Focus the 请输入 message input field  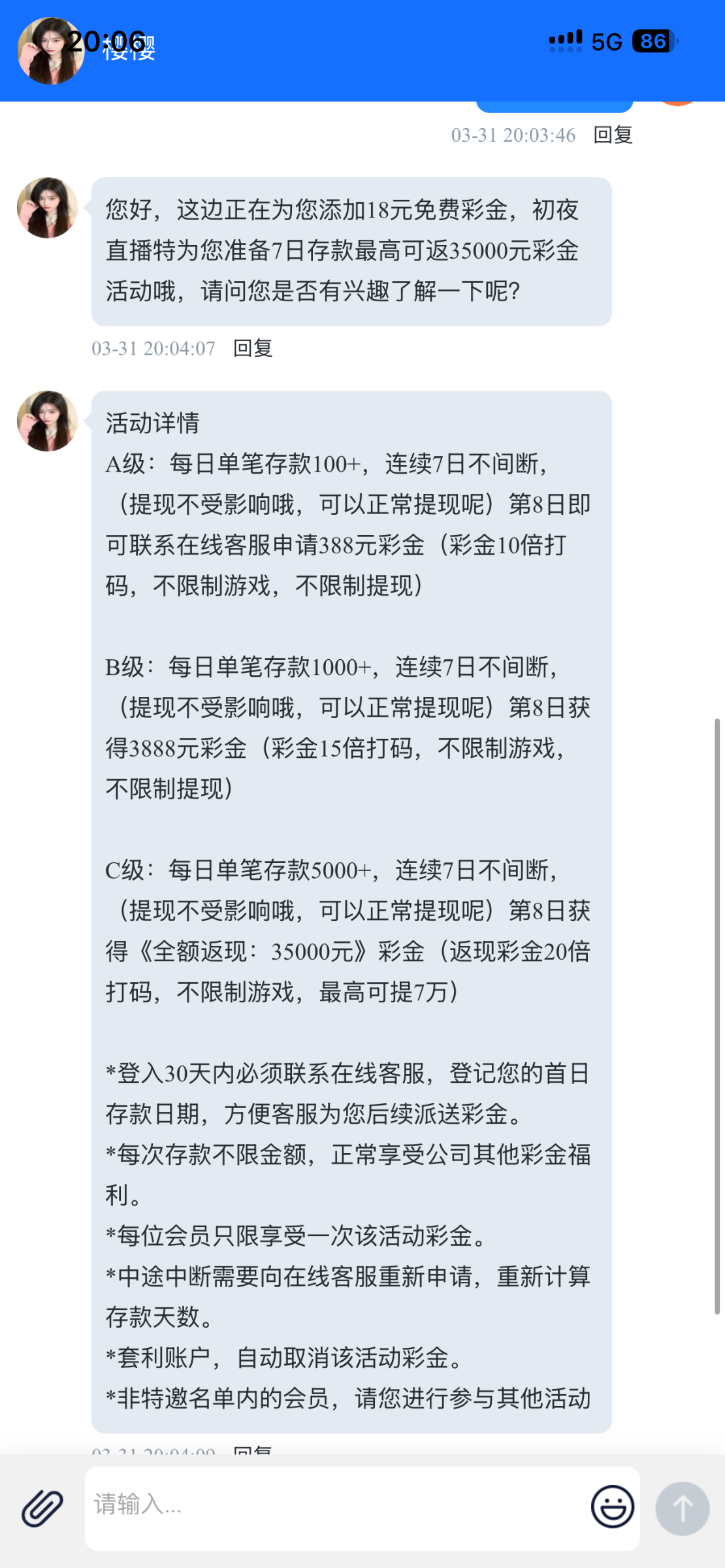tap(333, 1505)
